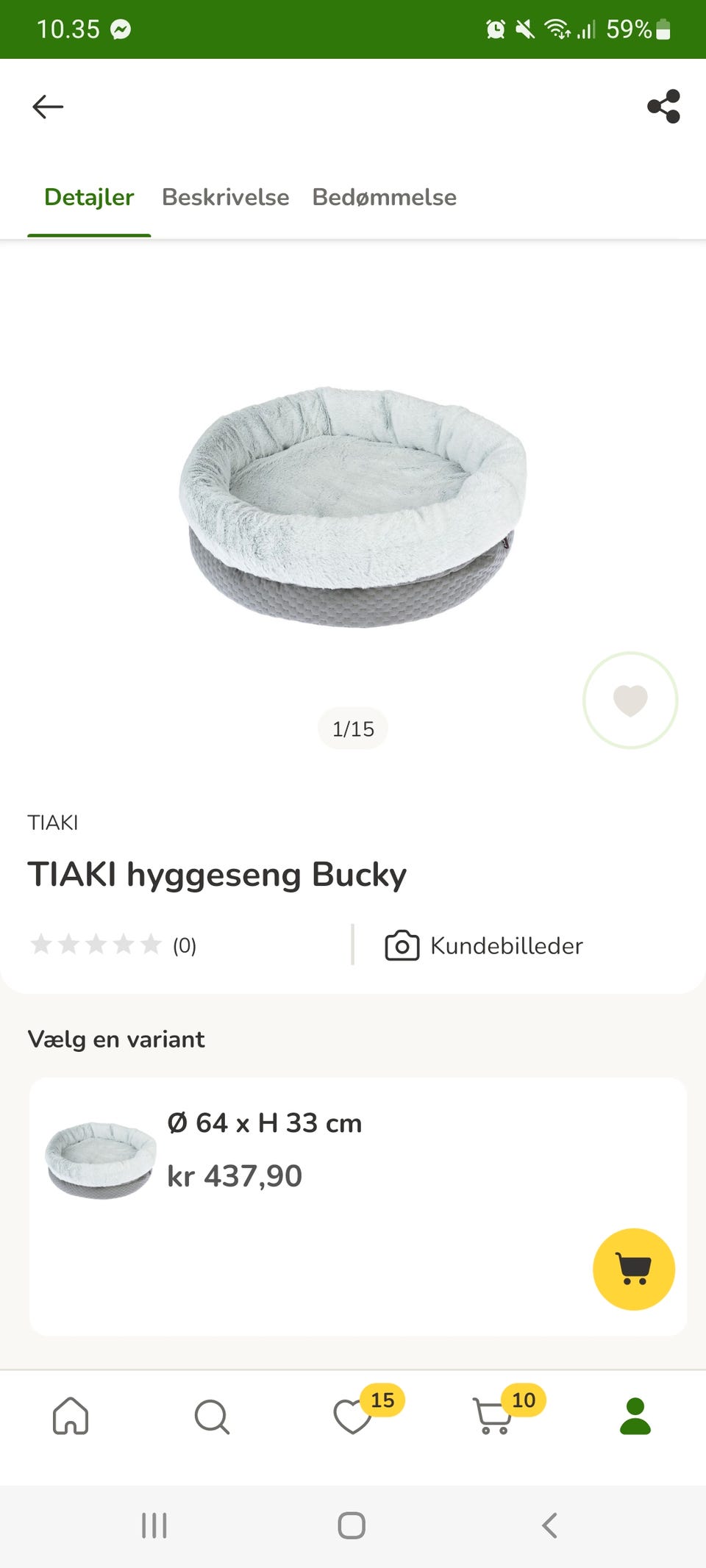Open the main product image
This screenshot has width=706, height=1568.
[x=353, y=507]
